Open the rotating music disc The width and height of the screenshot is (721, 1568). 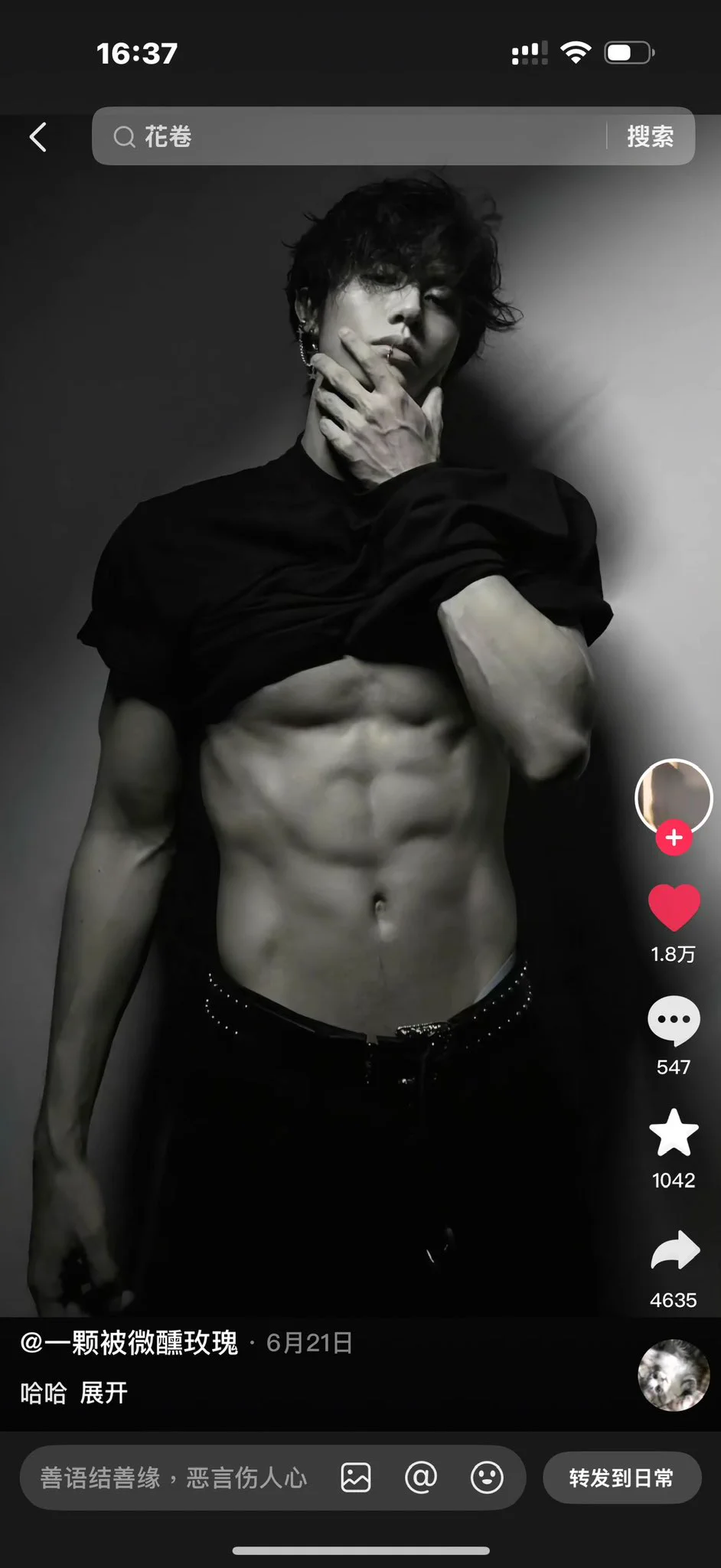[674, 1375]
